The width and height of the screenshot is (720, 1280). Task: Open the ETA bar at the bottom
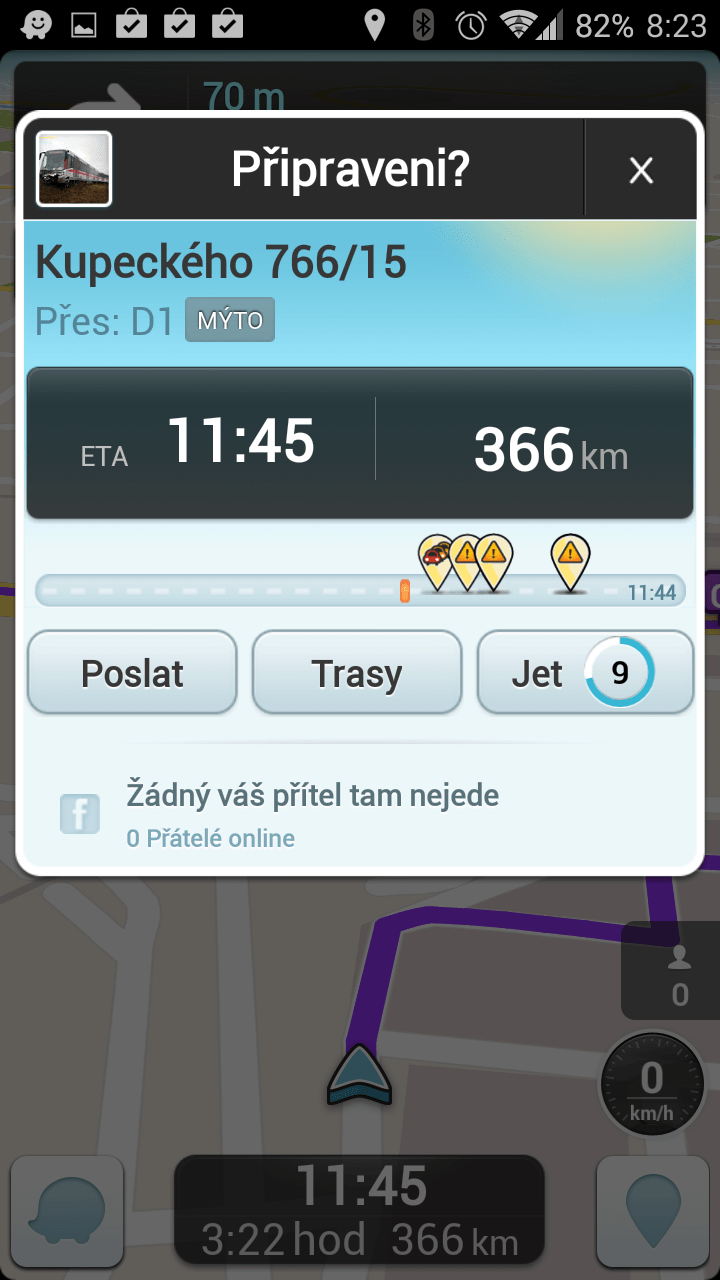click(360, 1211)
